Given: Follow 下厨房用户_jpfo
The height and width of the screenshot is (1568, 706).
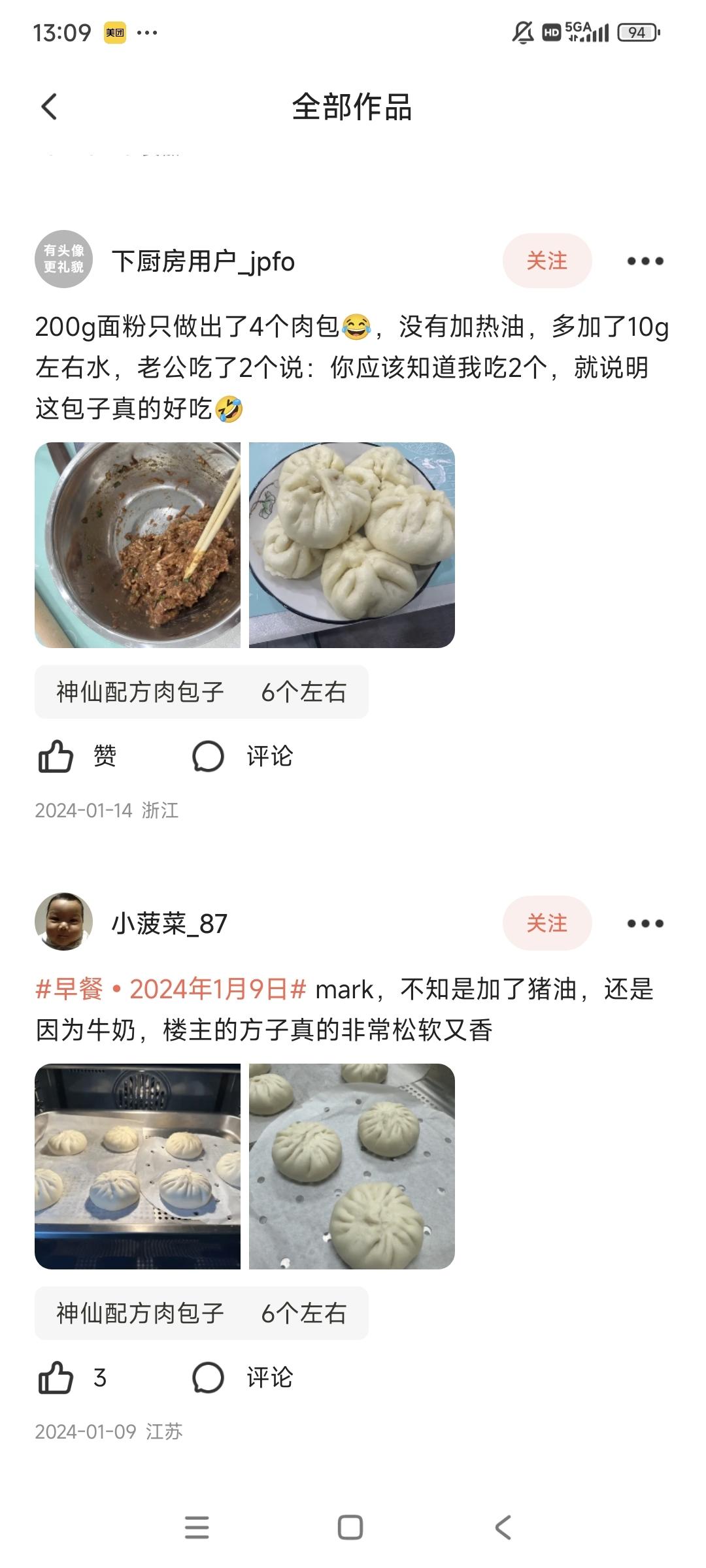Looking at the screenshot, I should click(546, 261).
